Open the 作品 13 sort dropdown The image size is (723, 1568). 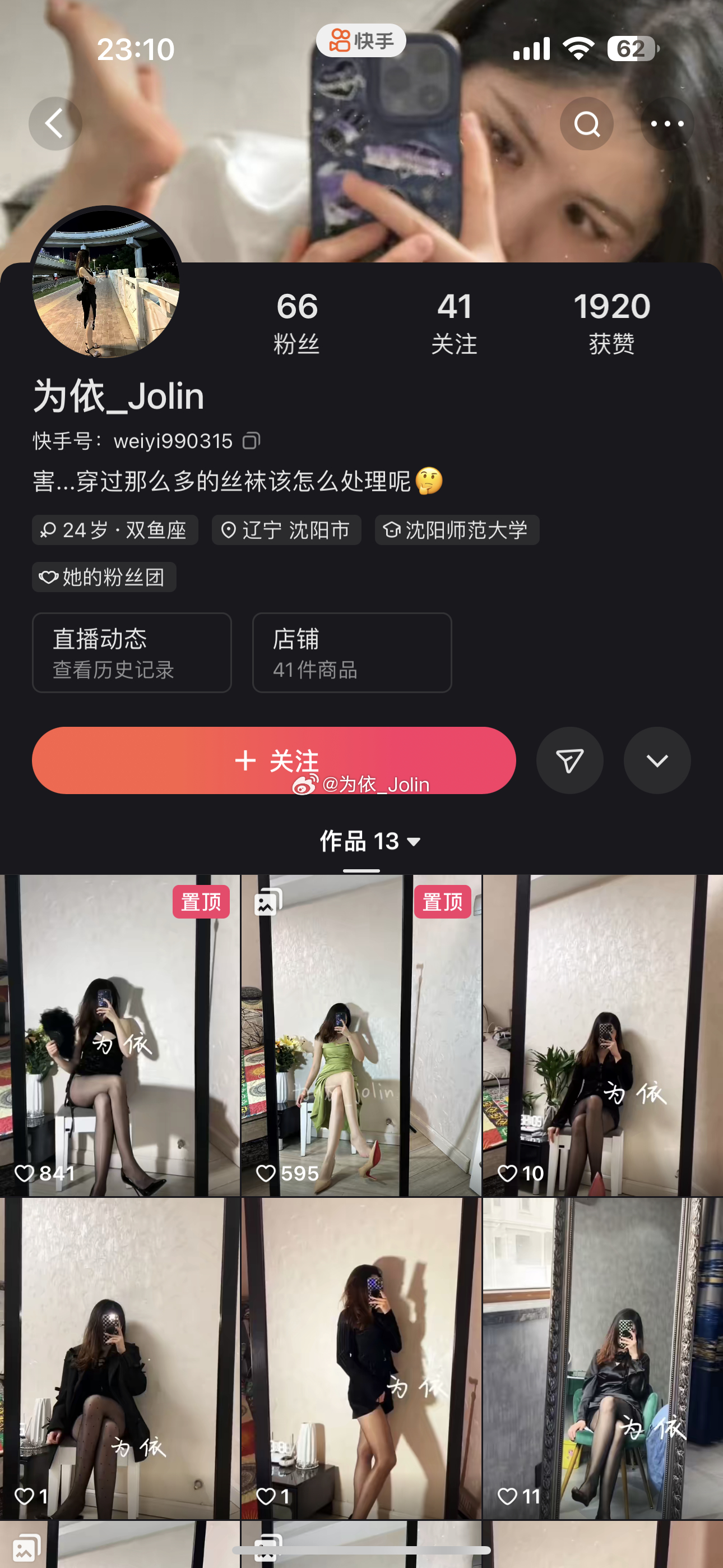tap(369, 841)
